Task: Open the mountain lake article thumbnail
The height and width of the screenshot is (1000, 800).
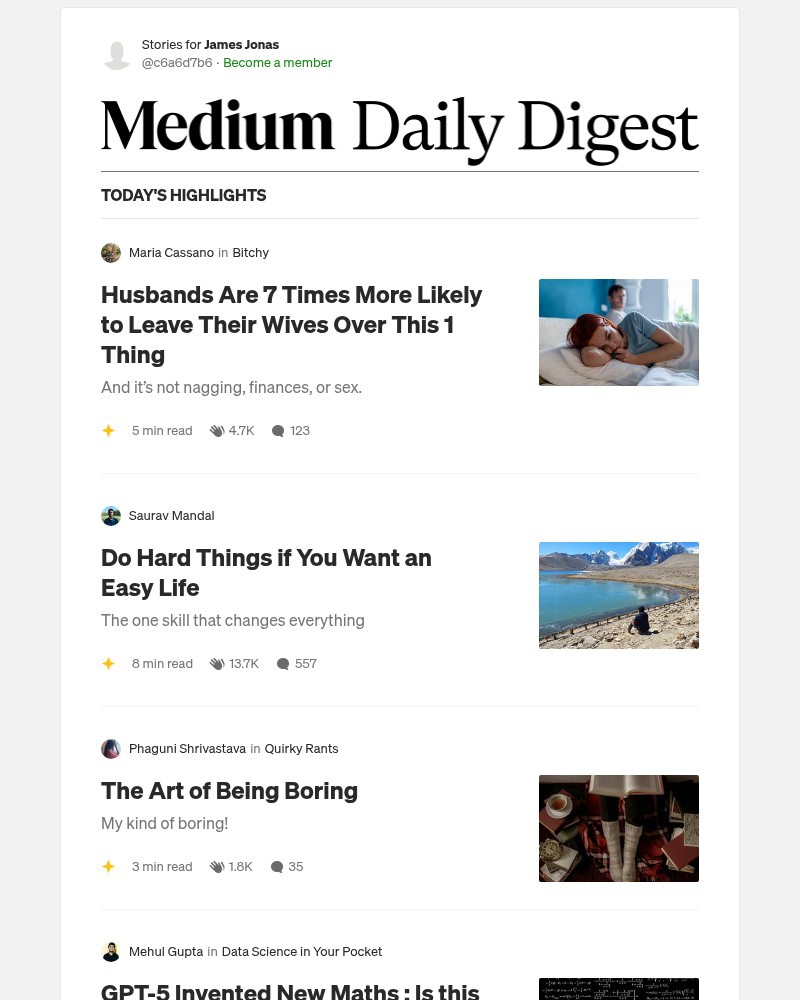Action: click(x=618, y=595)
